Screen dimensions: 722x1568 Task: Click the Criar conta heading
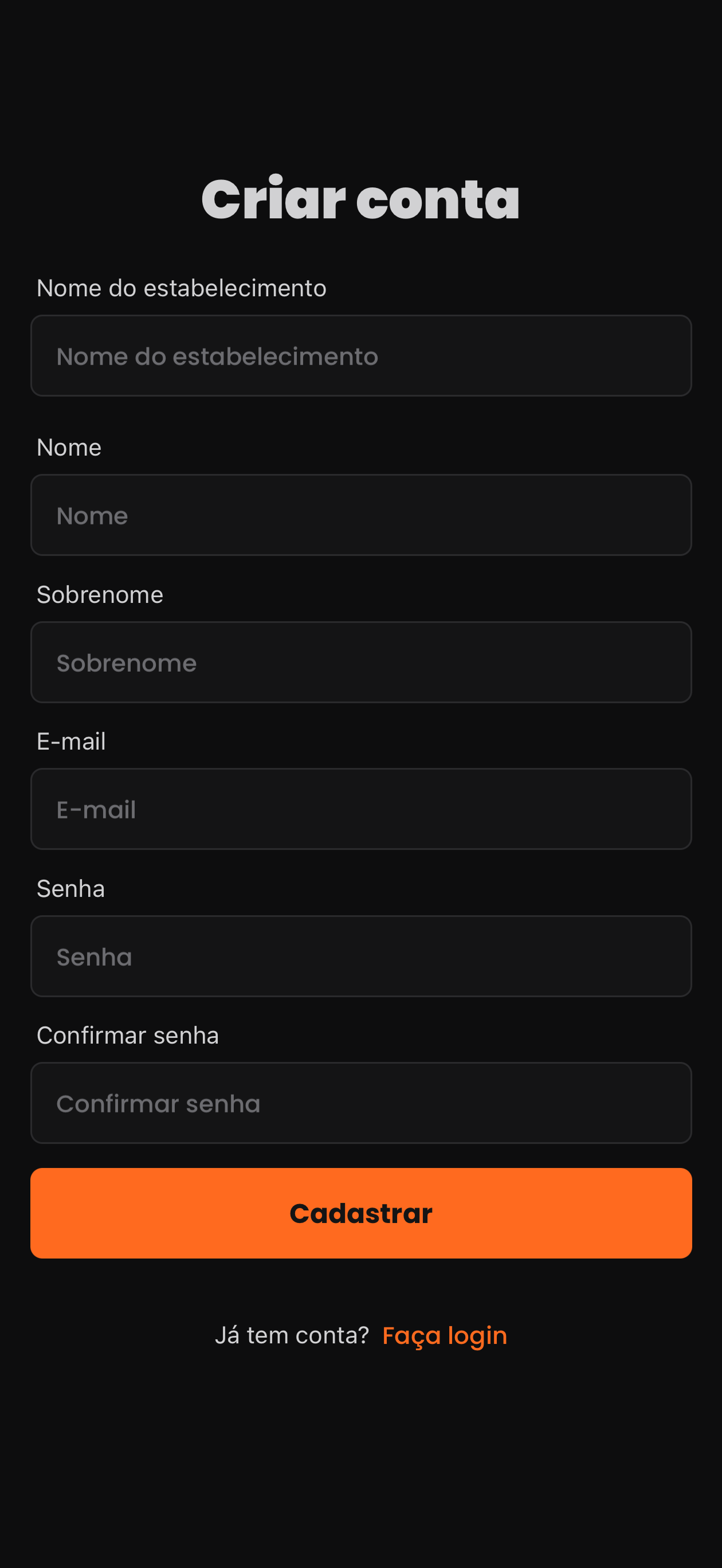click(361, 197)
